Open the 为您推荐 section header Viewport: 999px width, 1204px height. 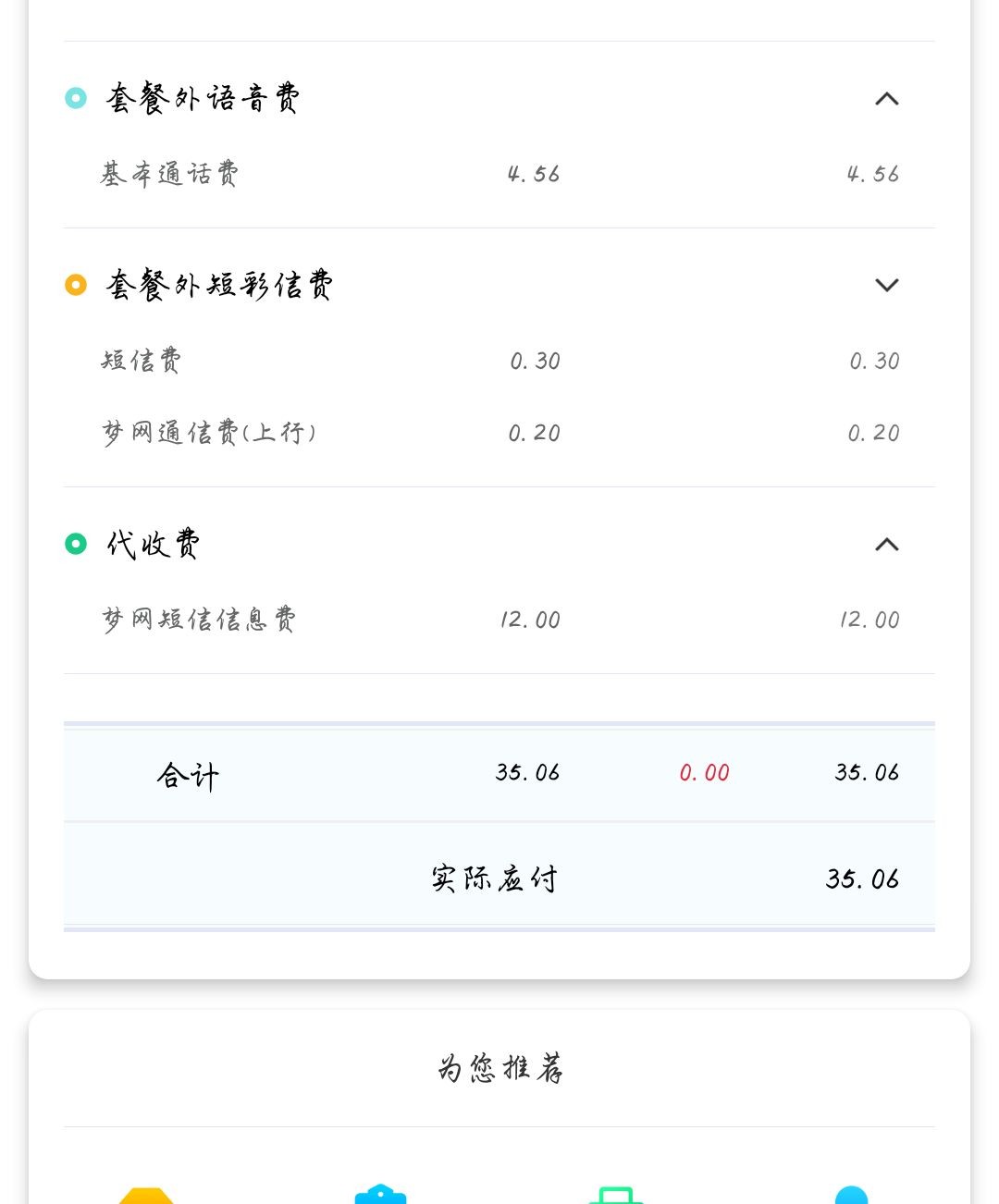(x=499, y=1068)
